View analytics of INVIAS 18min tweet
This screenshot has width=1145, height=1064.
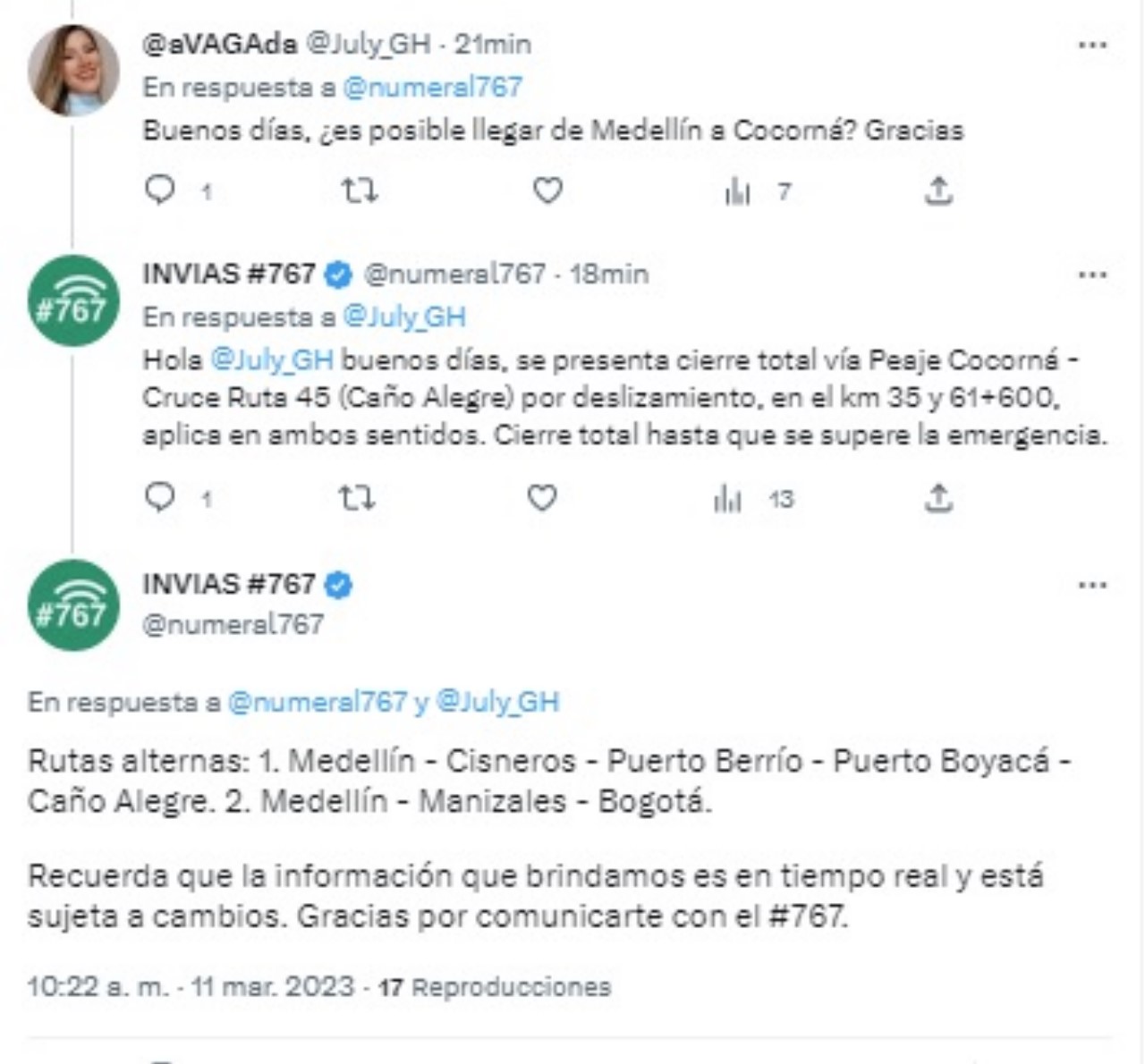click(728, 499)
